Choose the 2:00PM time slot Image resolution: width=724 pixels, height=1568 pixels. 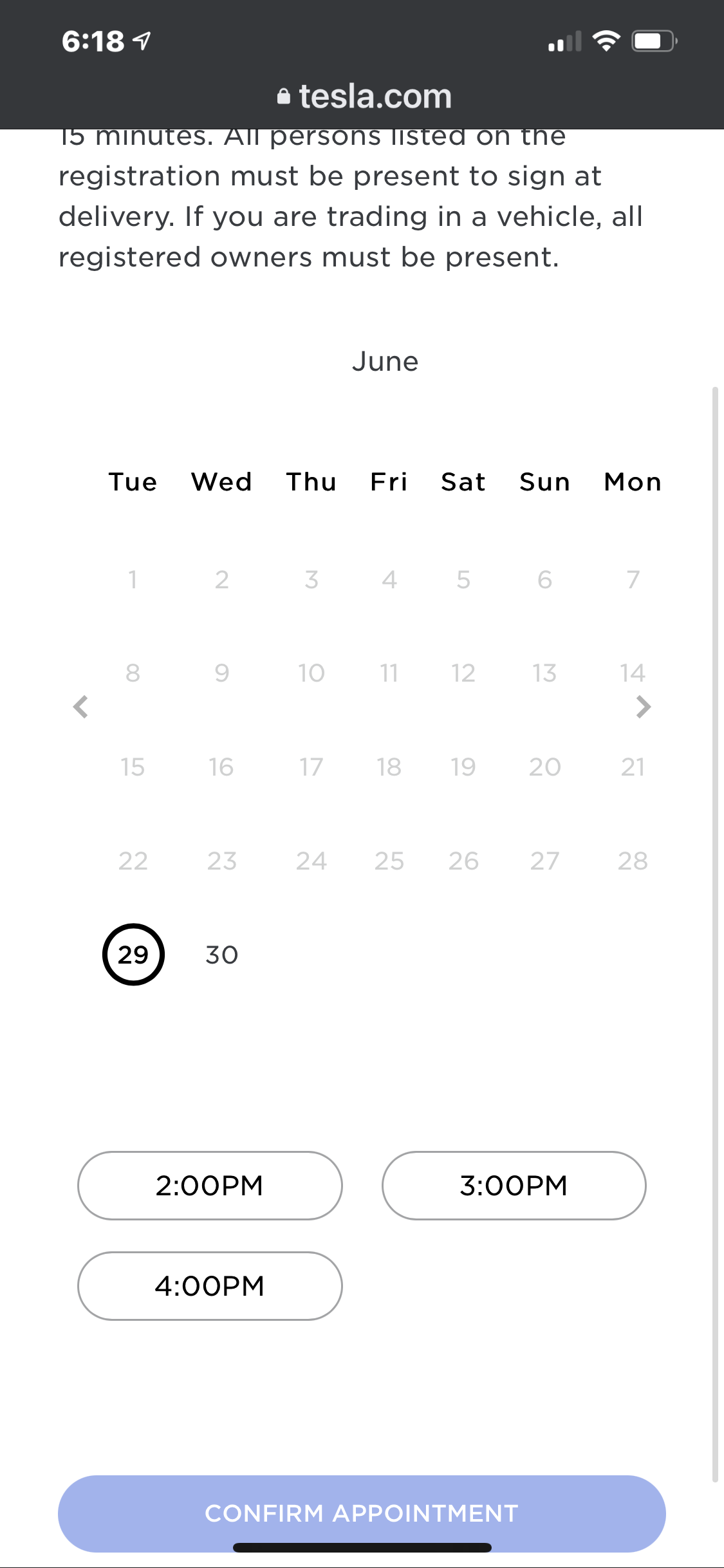point(210,1186)
